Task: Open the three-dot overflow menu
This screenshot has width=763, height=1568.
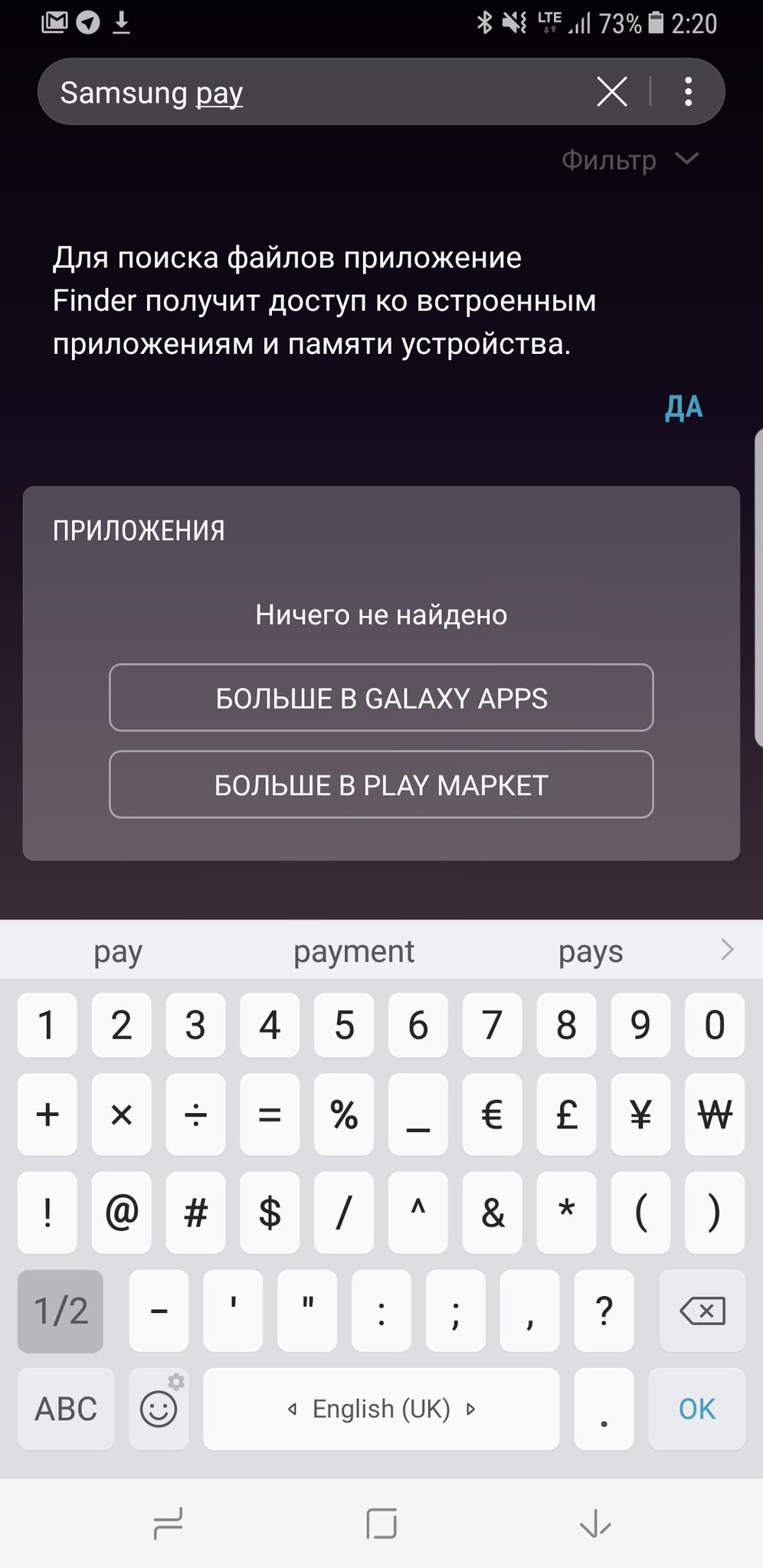Action: coord(688,92)
